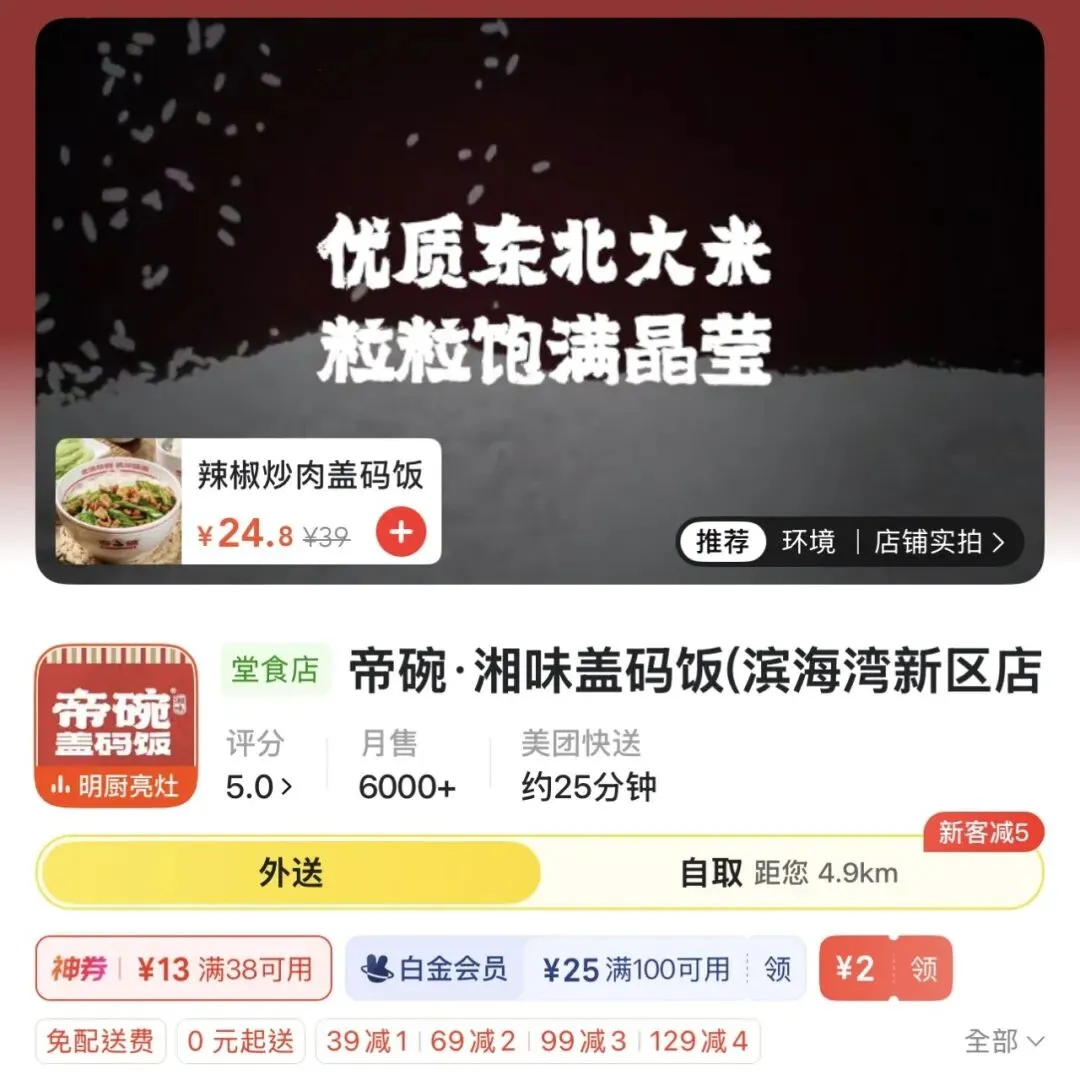Claim the ¥2 coupon
This screenshot has height=1080, width=1080.
[886, 968]
